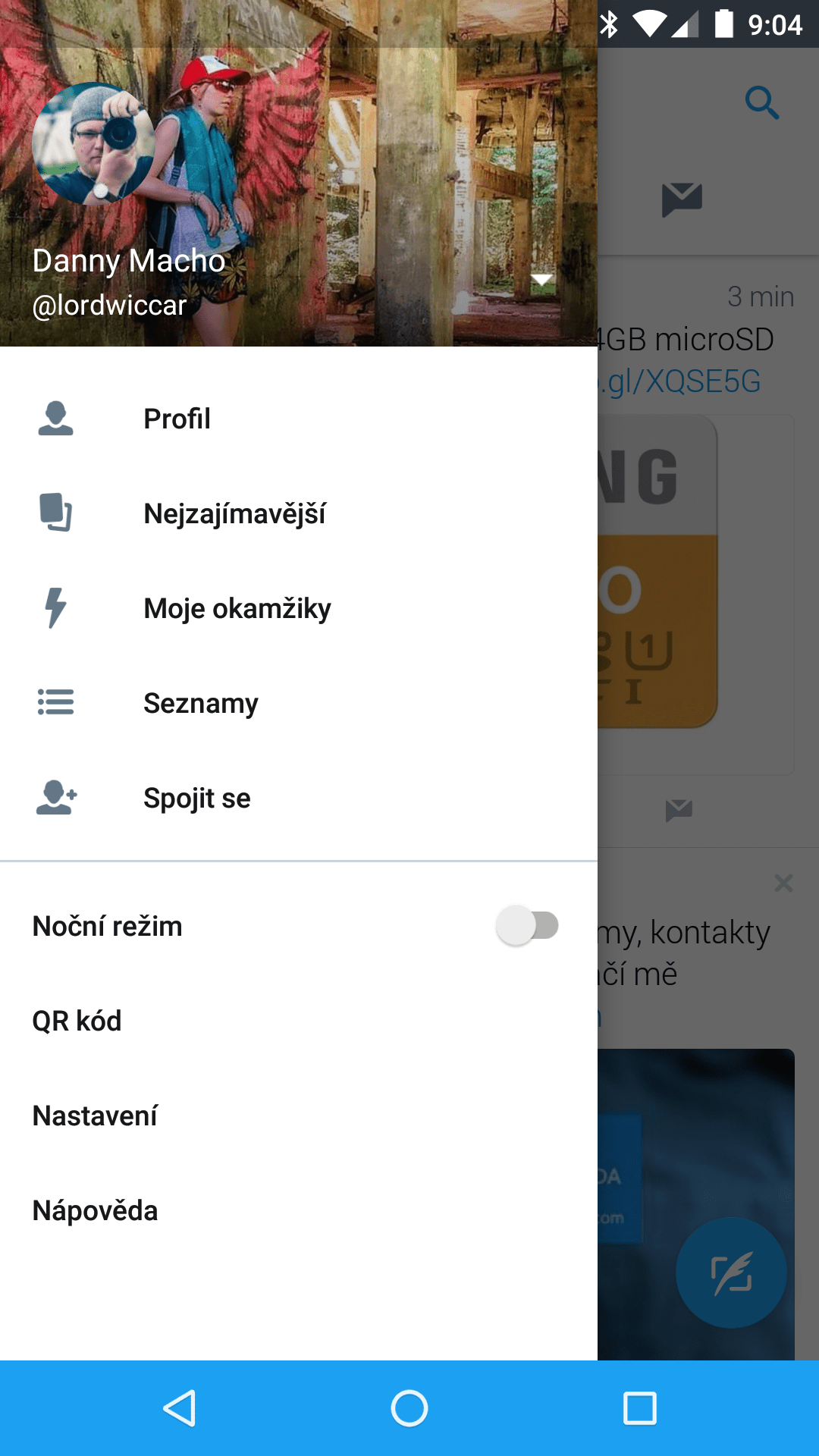Open the Profil menu item
819x1456 pixels.
click(x=299, y=419)
